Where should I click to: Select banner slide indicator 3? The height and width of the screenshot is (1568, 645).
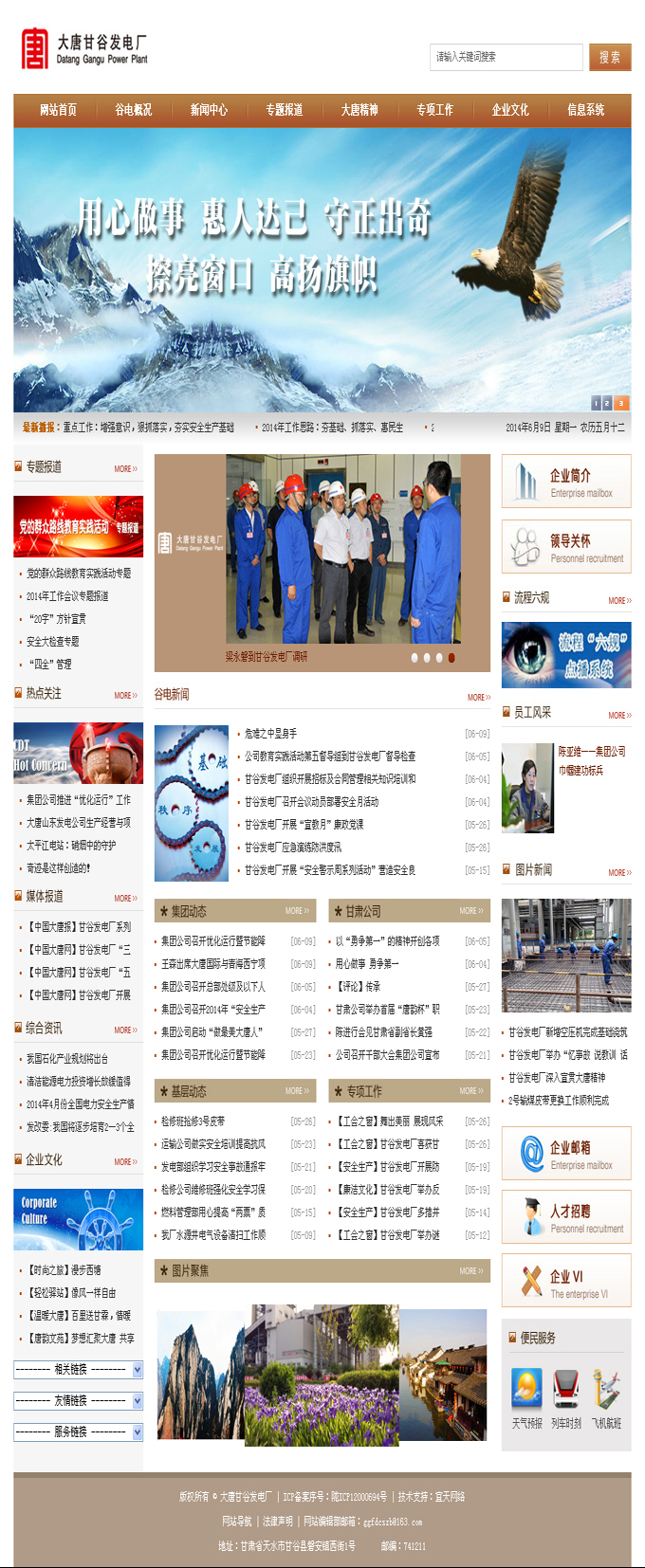point(621,403)
